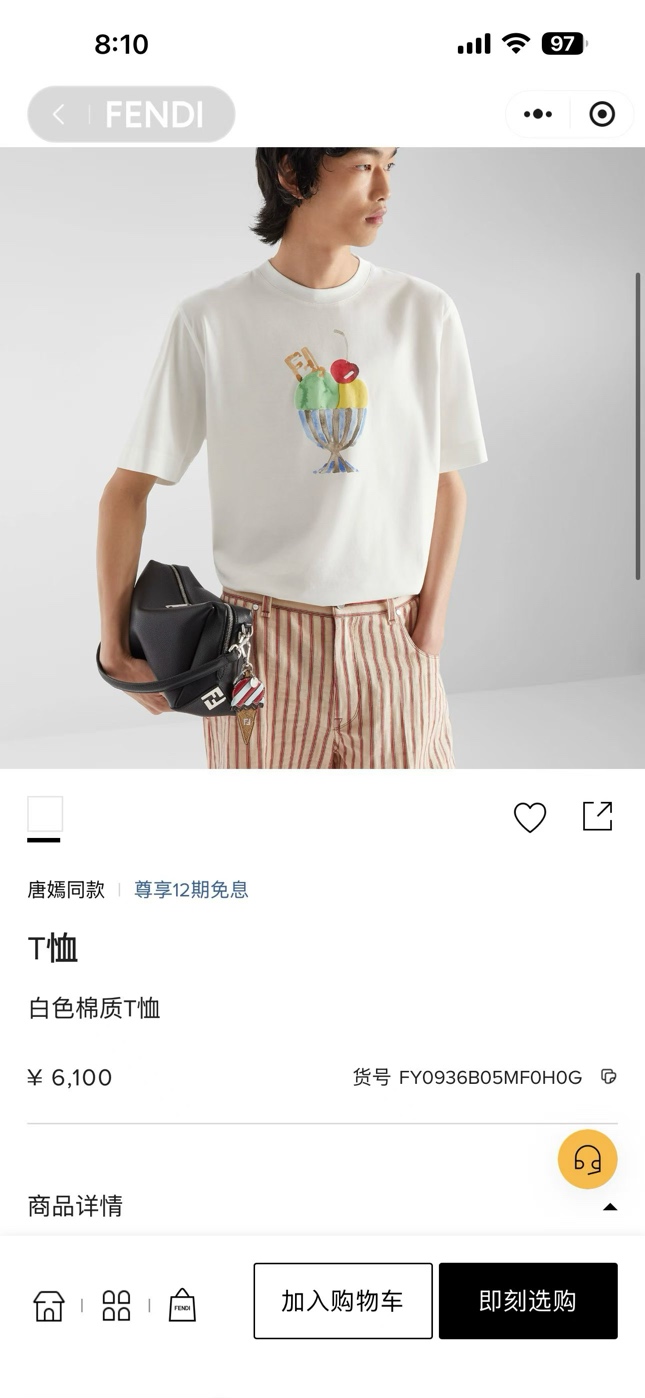This screenshot has height=1398, width=645.
Task: Go to the store home icon
Action: [49, 1305]
